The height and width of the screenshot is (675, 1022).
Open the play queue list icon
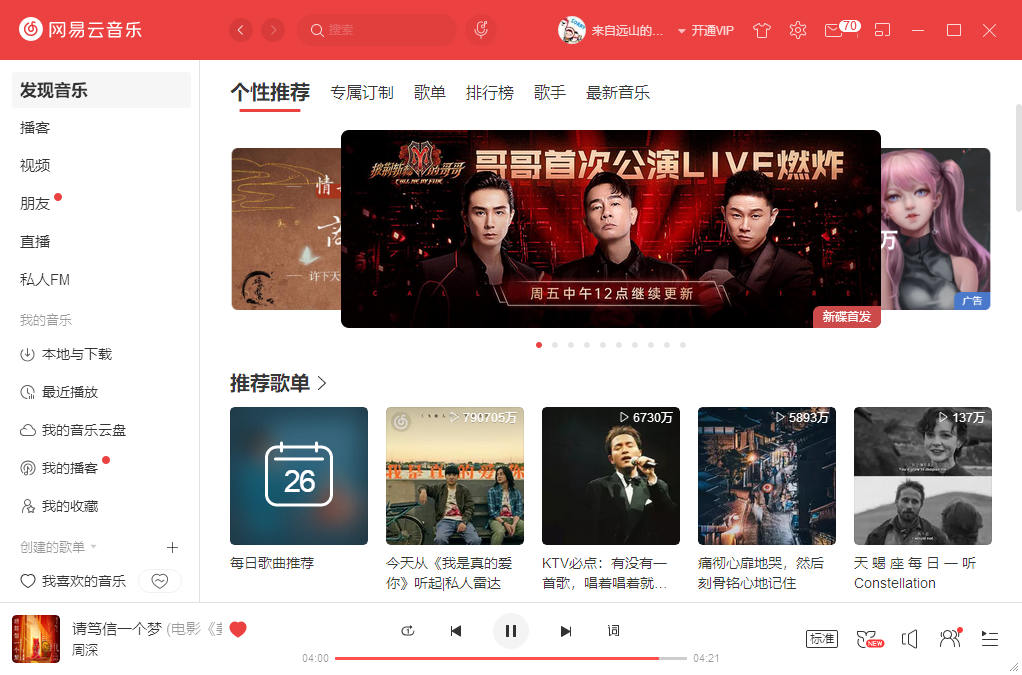pyautogui.click(x=990, y=638)
